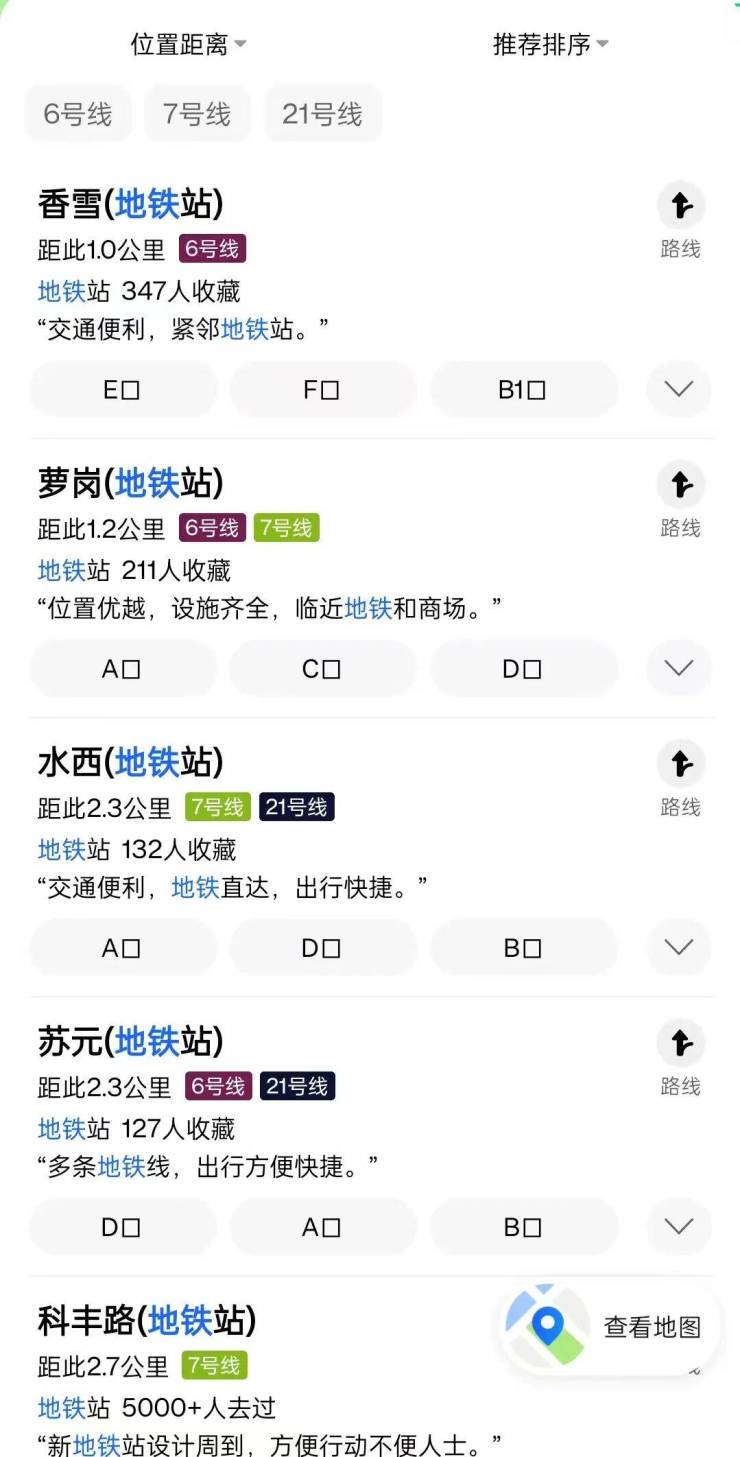Select the 7号线 filter chip
Screen dimensions: 740x1457
[x=197, y=114]
